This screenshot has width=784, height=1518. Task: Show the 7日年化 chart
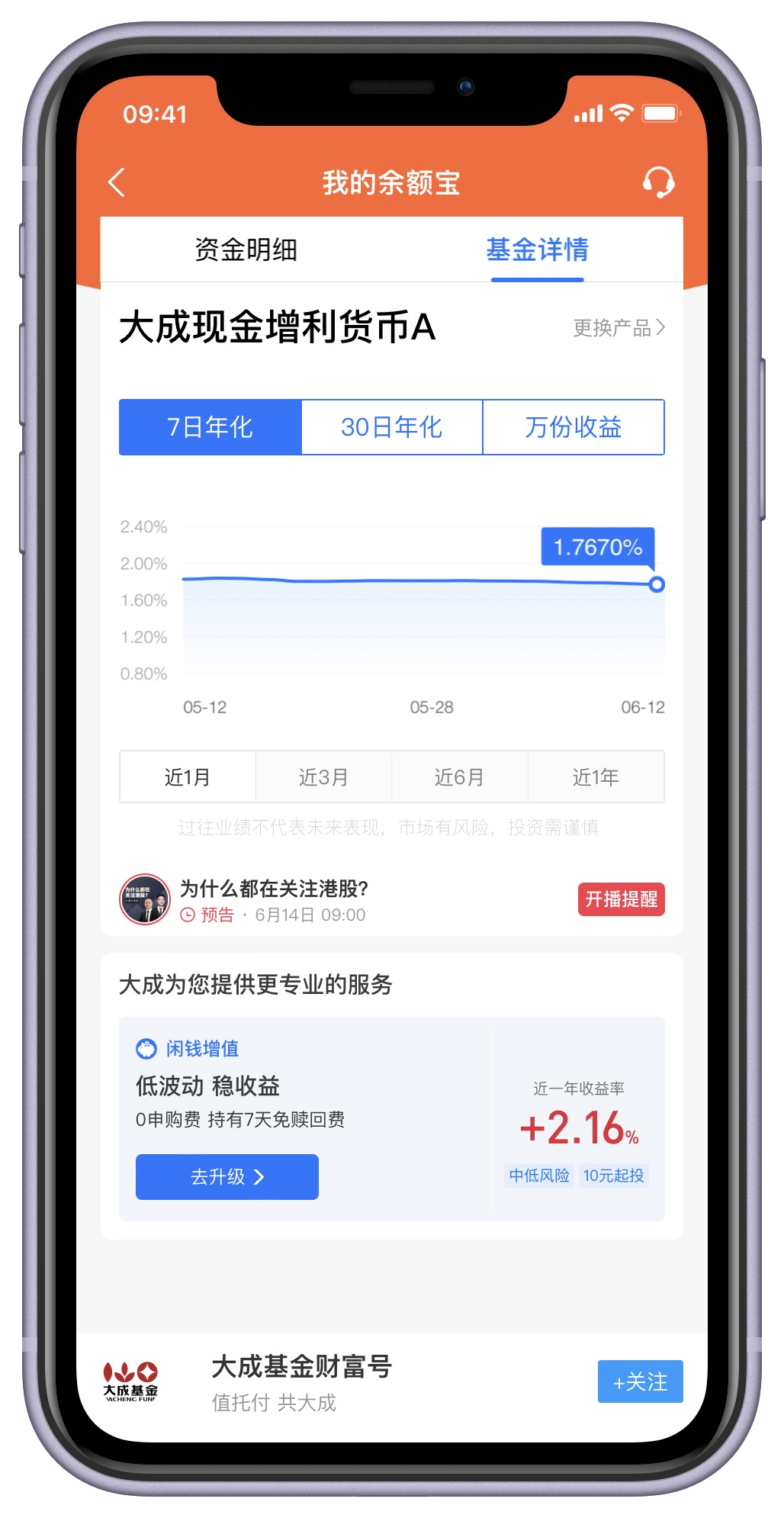tap(210, 427)
